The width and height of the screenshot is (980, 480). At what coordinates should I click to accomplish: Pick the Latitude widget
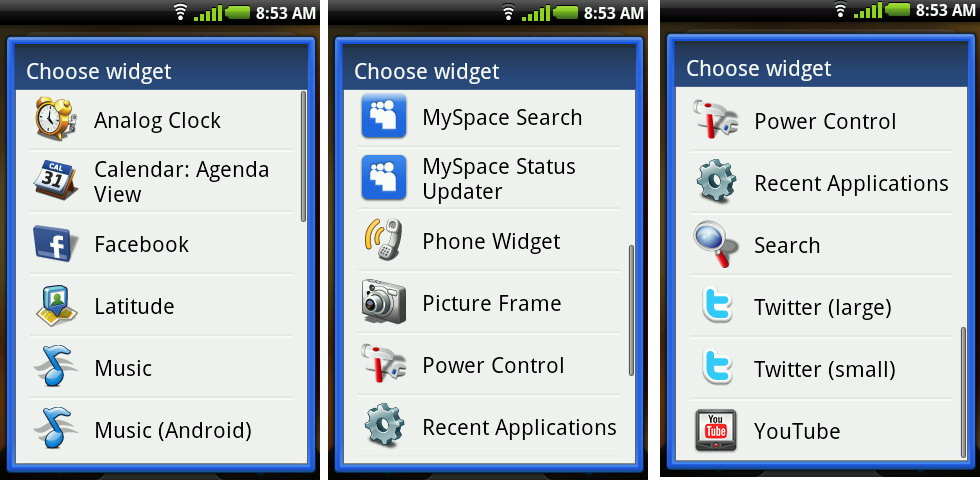(134, 307)
